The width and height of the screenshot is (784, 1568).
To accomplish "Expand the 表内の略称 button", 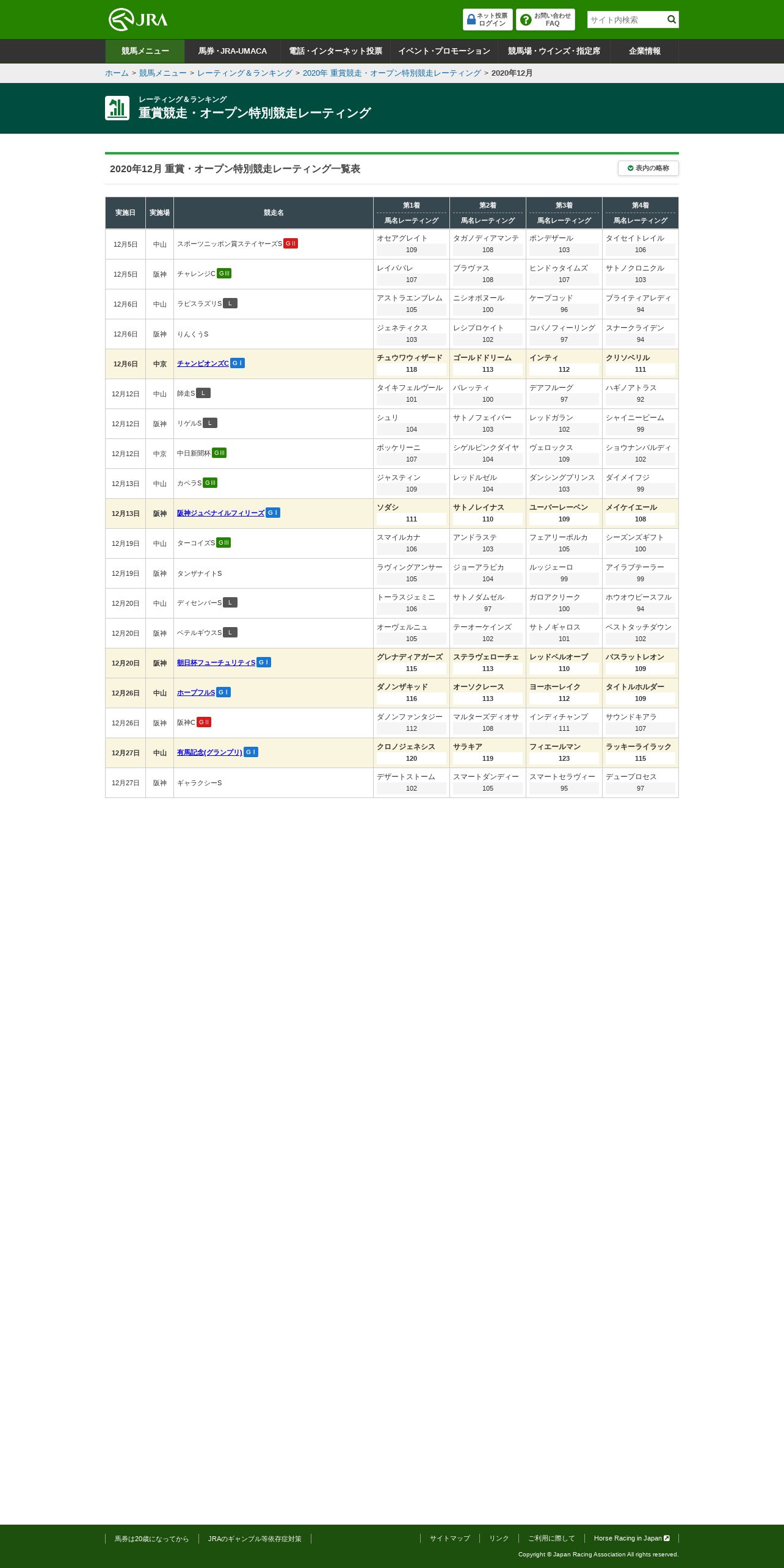I will click(x=648, y=168).
